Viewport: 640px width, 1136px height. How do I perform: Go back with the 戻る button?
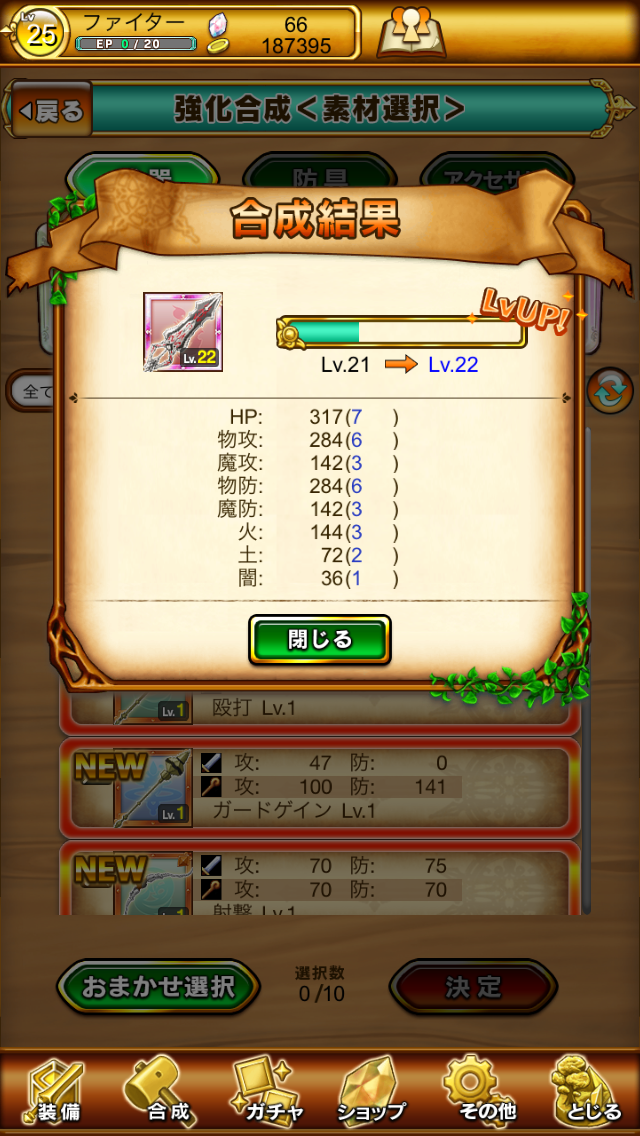click(52, 110)
